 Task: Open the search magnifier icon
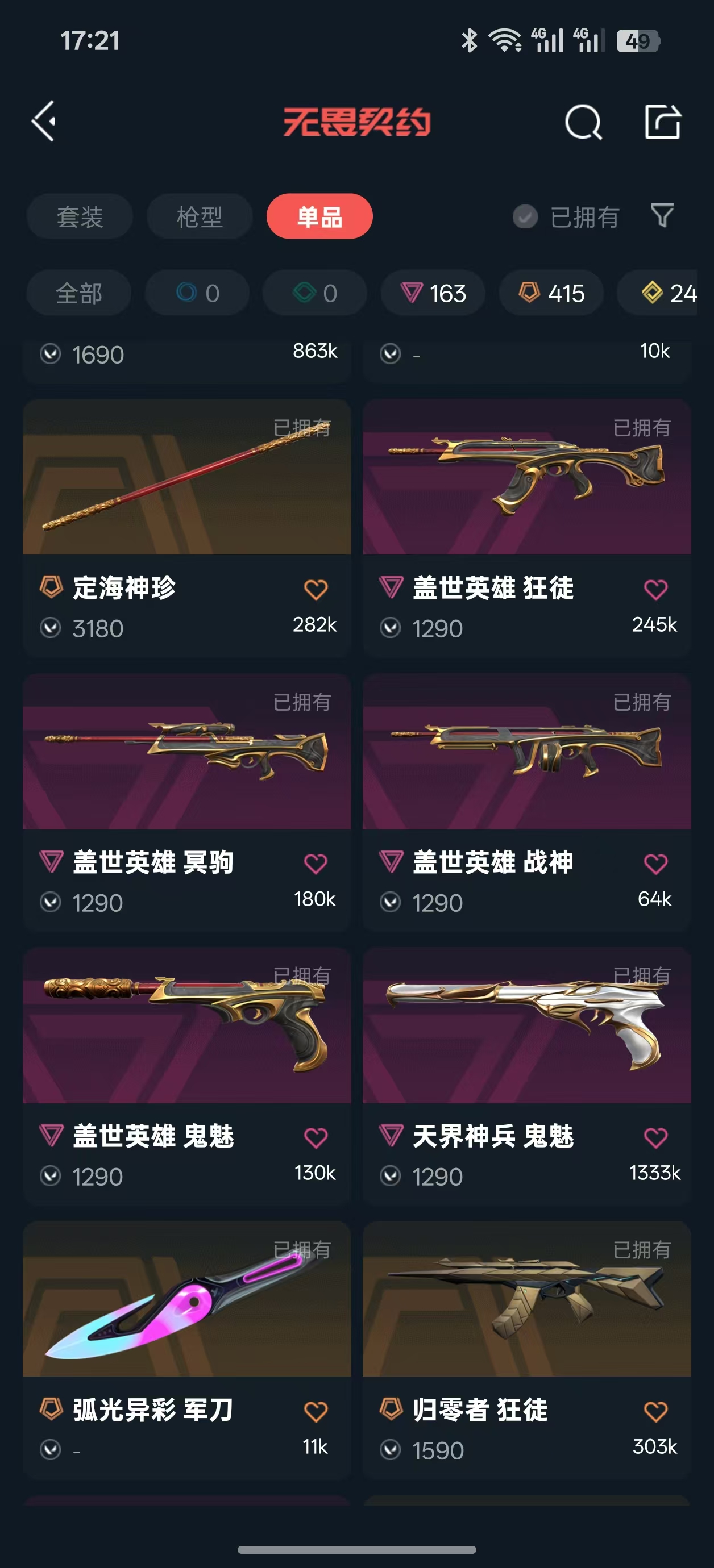[x=583, y=122]
